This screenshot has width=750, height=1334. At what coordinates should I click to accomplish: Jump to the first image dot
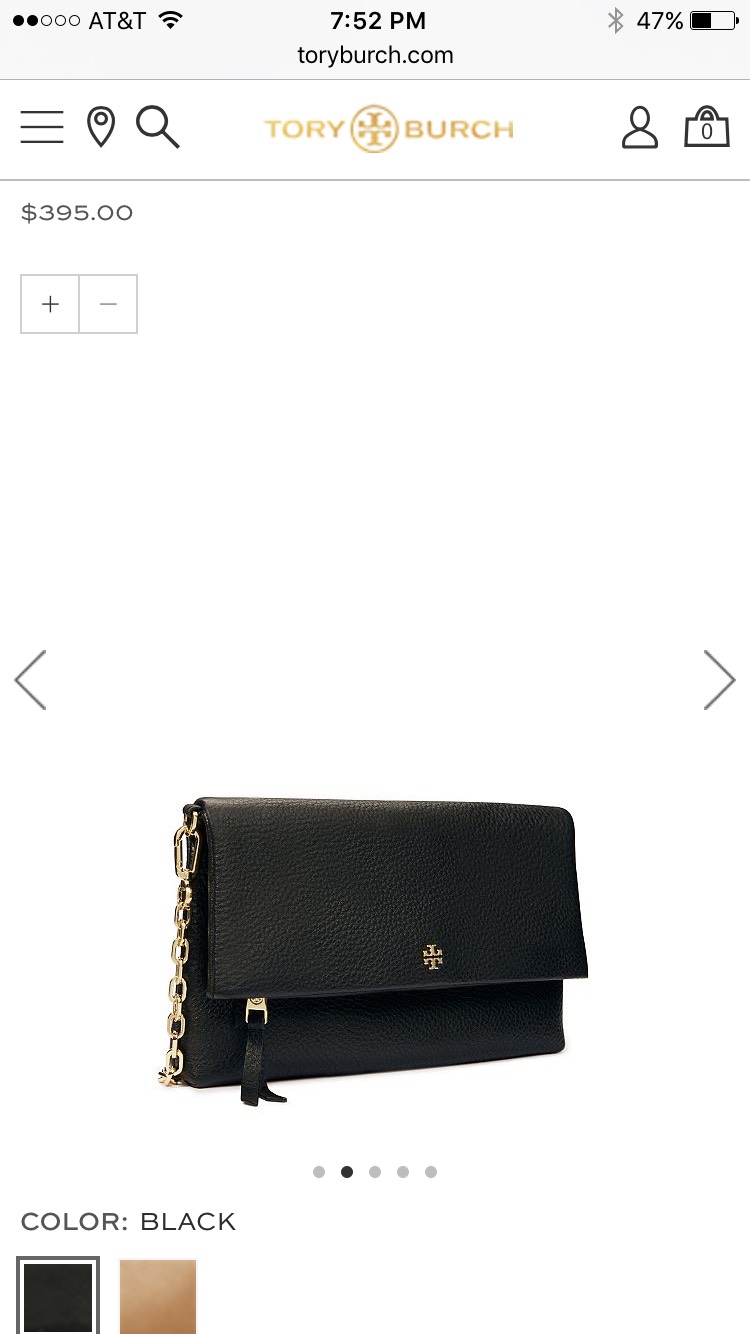(319, 1172)
